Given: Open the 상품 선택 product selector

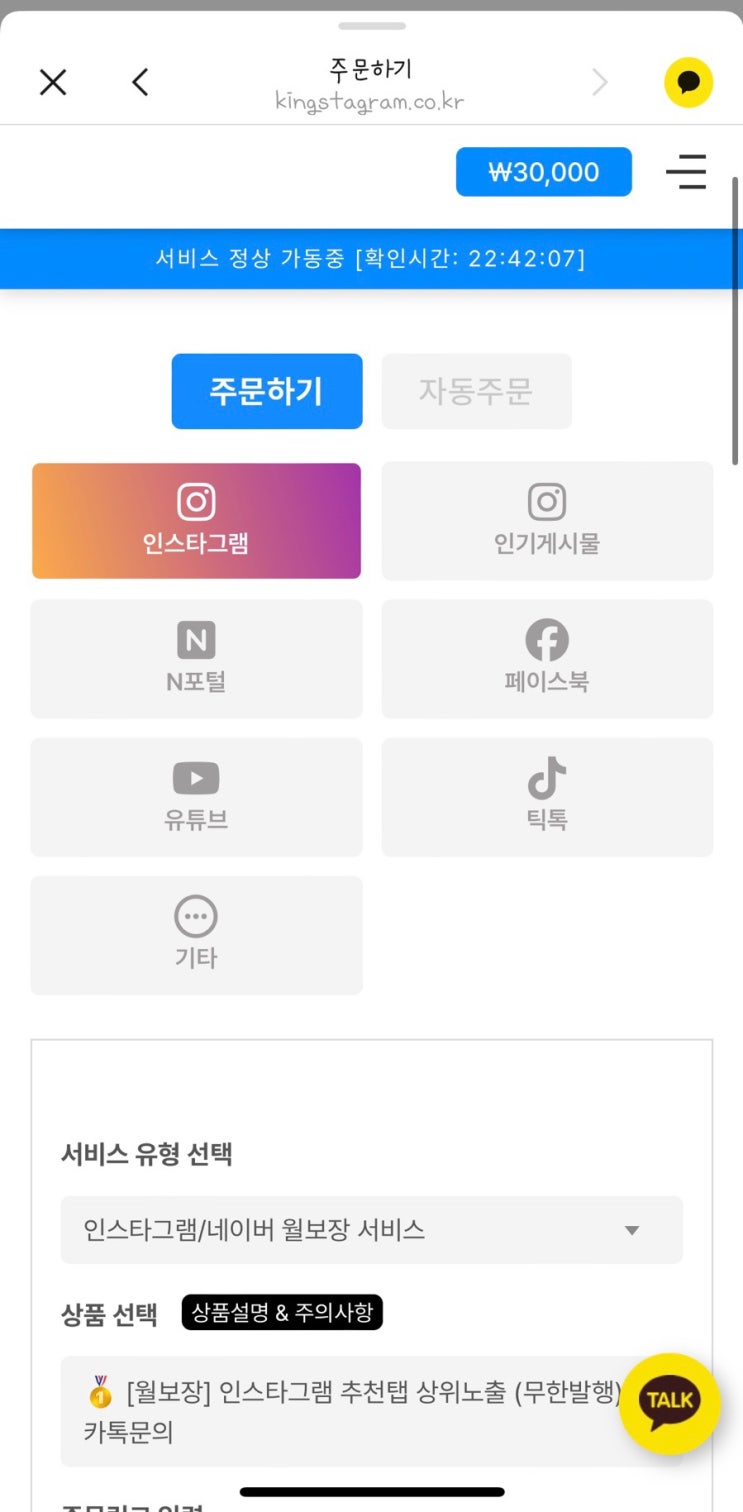Looking at the screenshot, I should [340, 1411].
